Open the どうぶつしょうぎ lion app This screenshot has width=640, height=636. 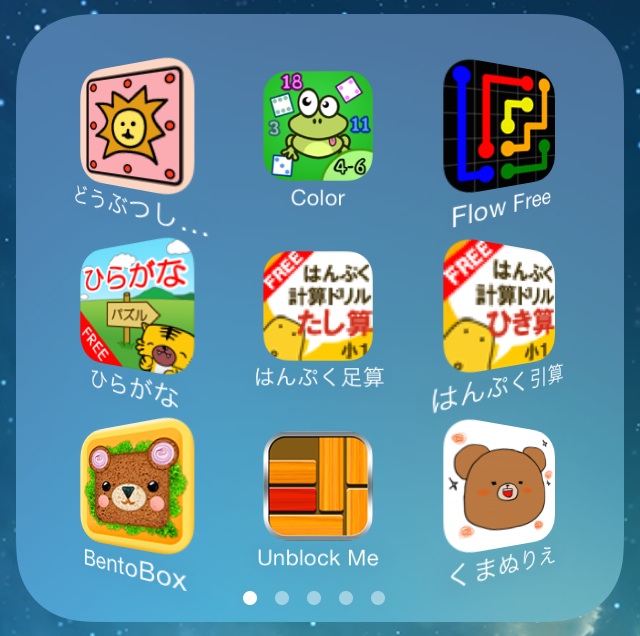pos(136,125)
